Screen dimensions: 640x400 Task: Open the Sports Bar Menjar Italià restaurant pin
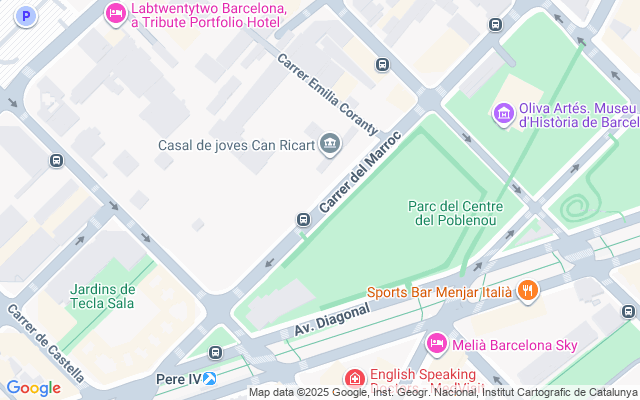(528, 292)
